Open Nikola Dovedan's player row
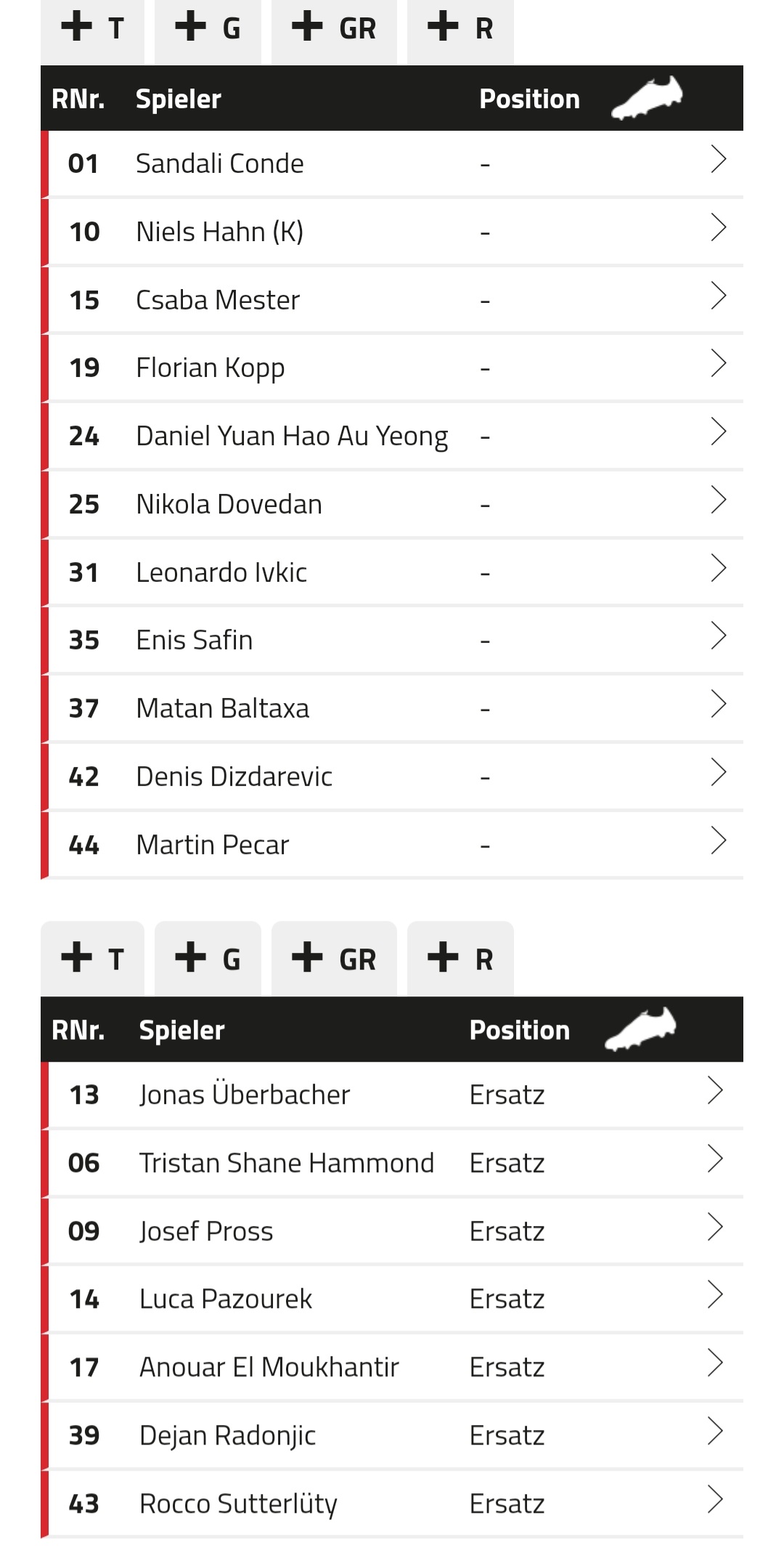Viewport: 784px width, 1563px height. pyautogui.click(x=392, y=504)
